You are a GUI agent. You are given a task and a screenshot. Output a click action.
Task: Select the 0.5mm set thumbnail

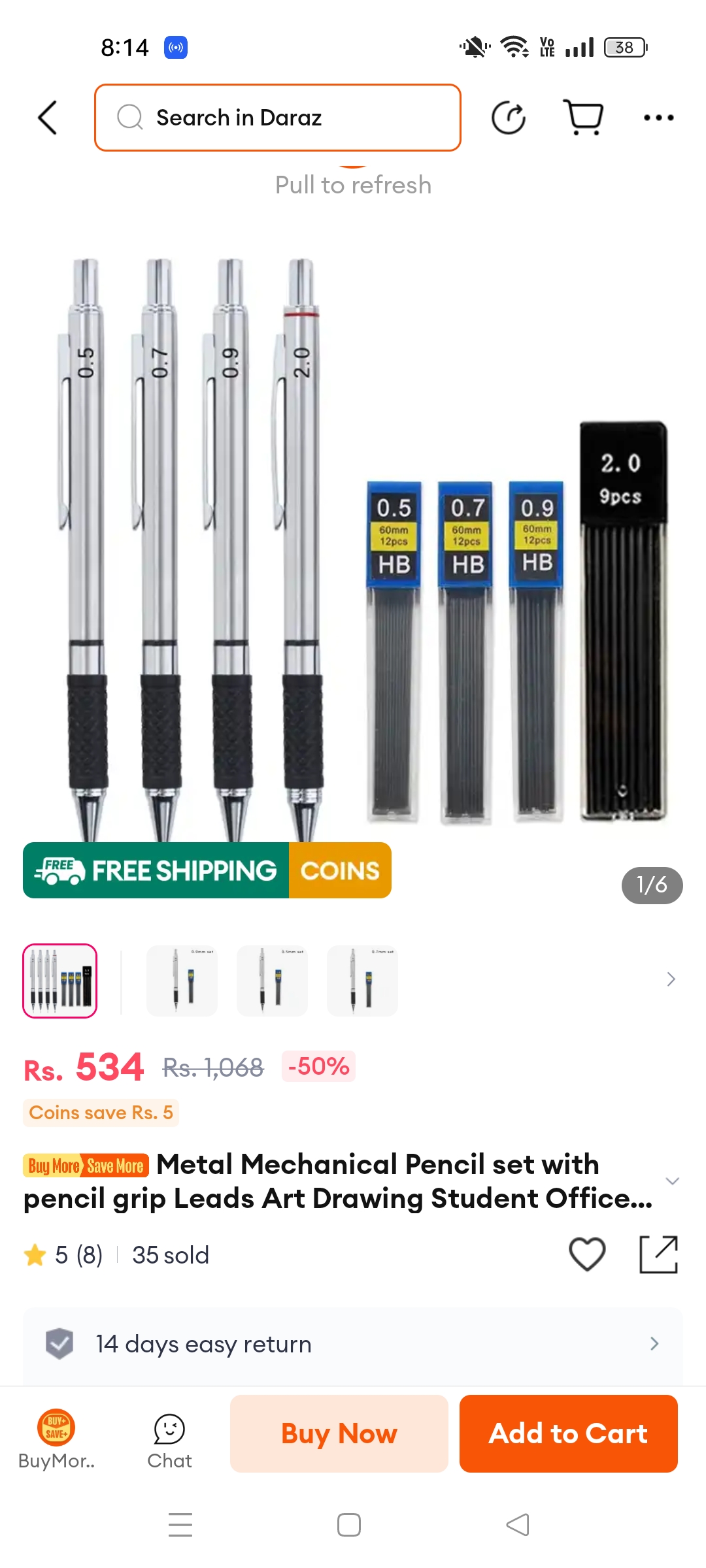272,981
